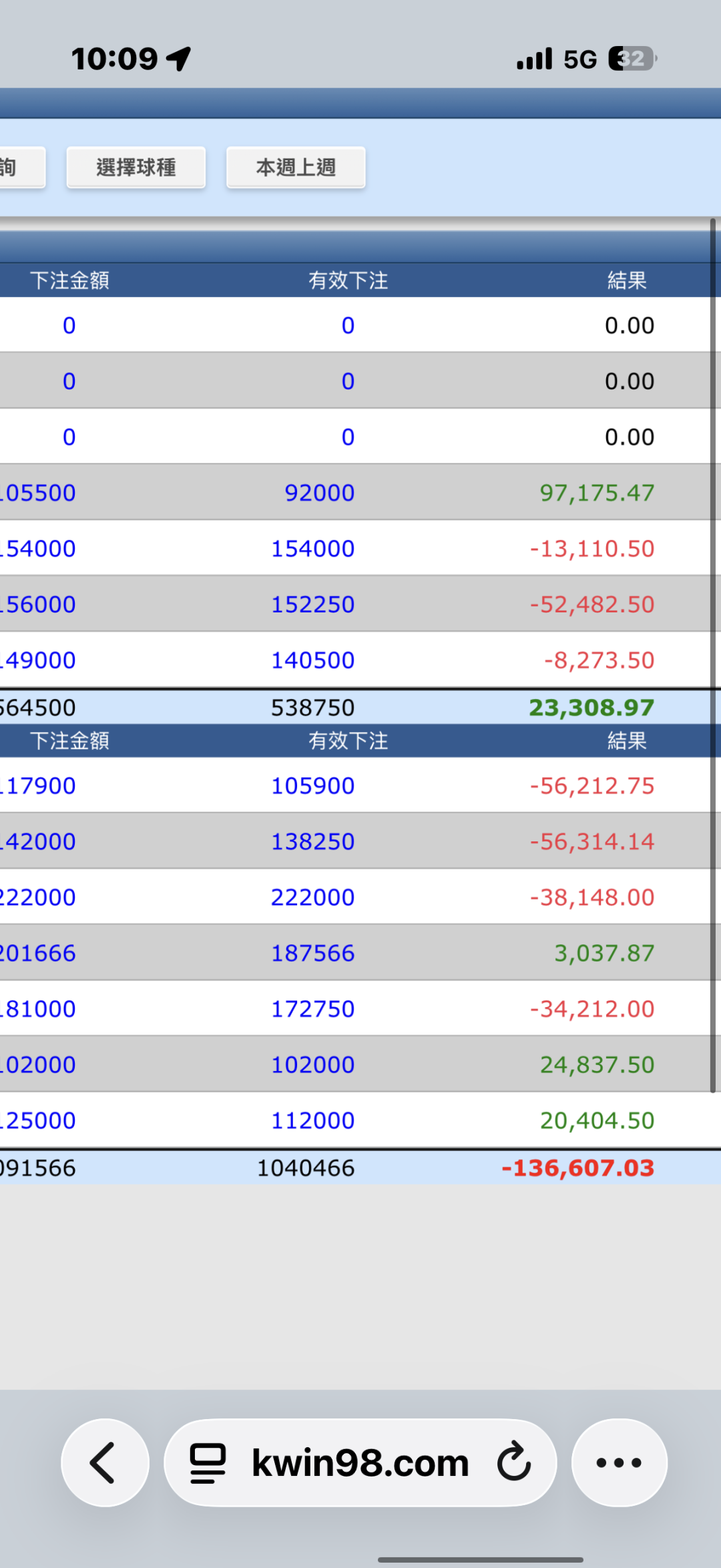Viewport: 721px width, 1568px height.
Task: Tap the kwin98.com address bar
Action: pyautogui.click(x=360, y=1462)
